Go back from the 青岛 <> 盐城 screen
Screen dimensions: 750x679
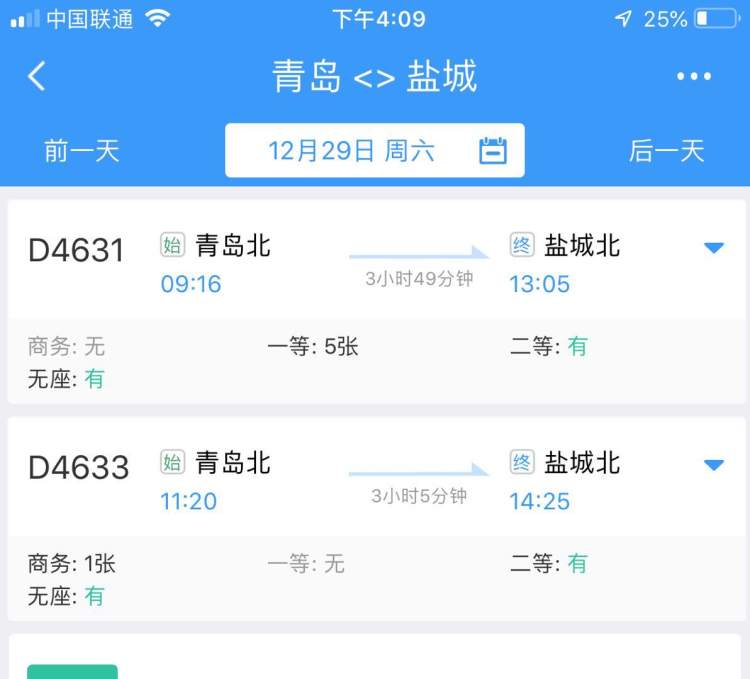[37, 76]
